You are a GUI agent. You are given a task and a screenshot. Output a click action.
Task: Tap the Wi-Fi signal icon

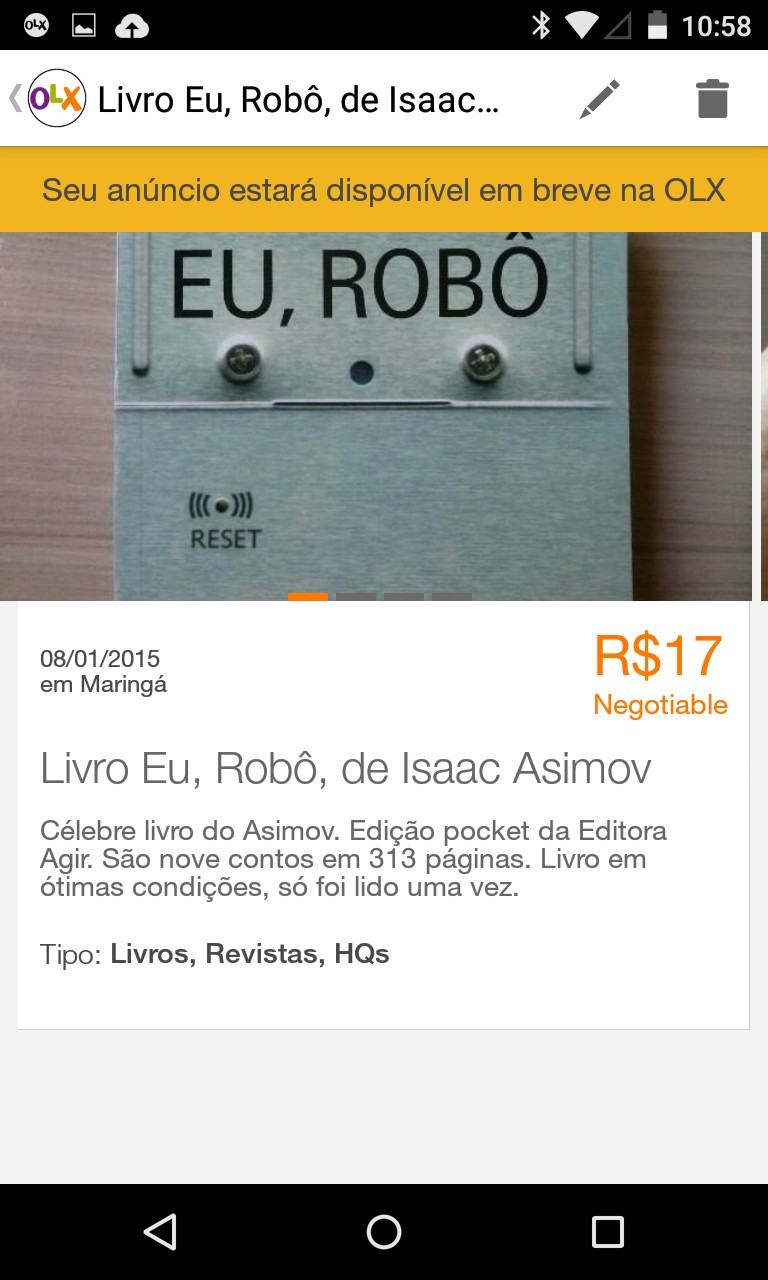pos(583,24)
